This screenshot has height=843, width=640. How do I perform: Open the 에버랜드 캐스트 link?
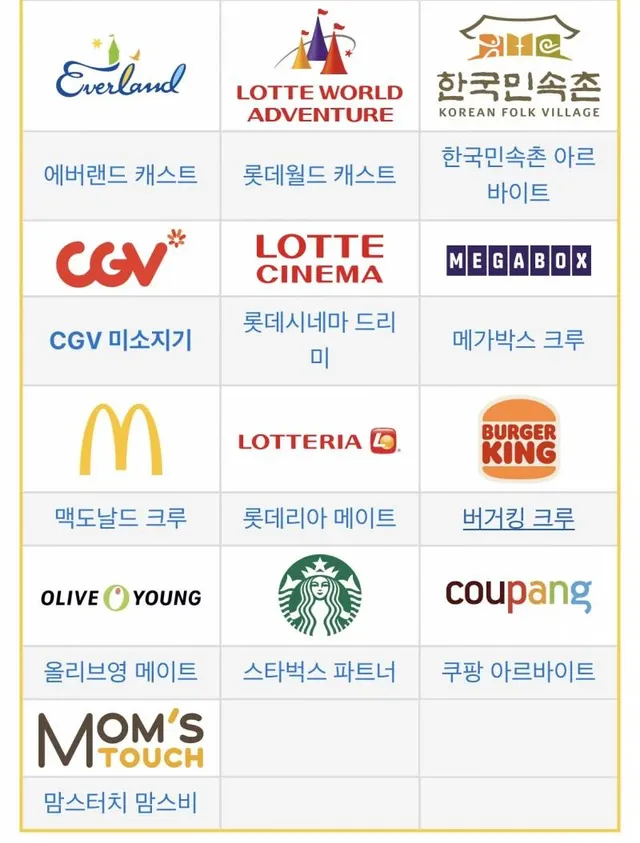pyautogui.click(x=120, y=175)
